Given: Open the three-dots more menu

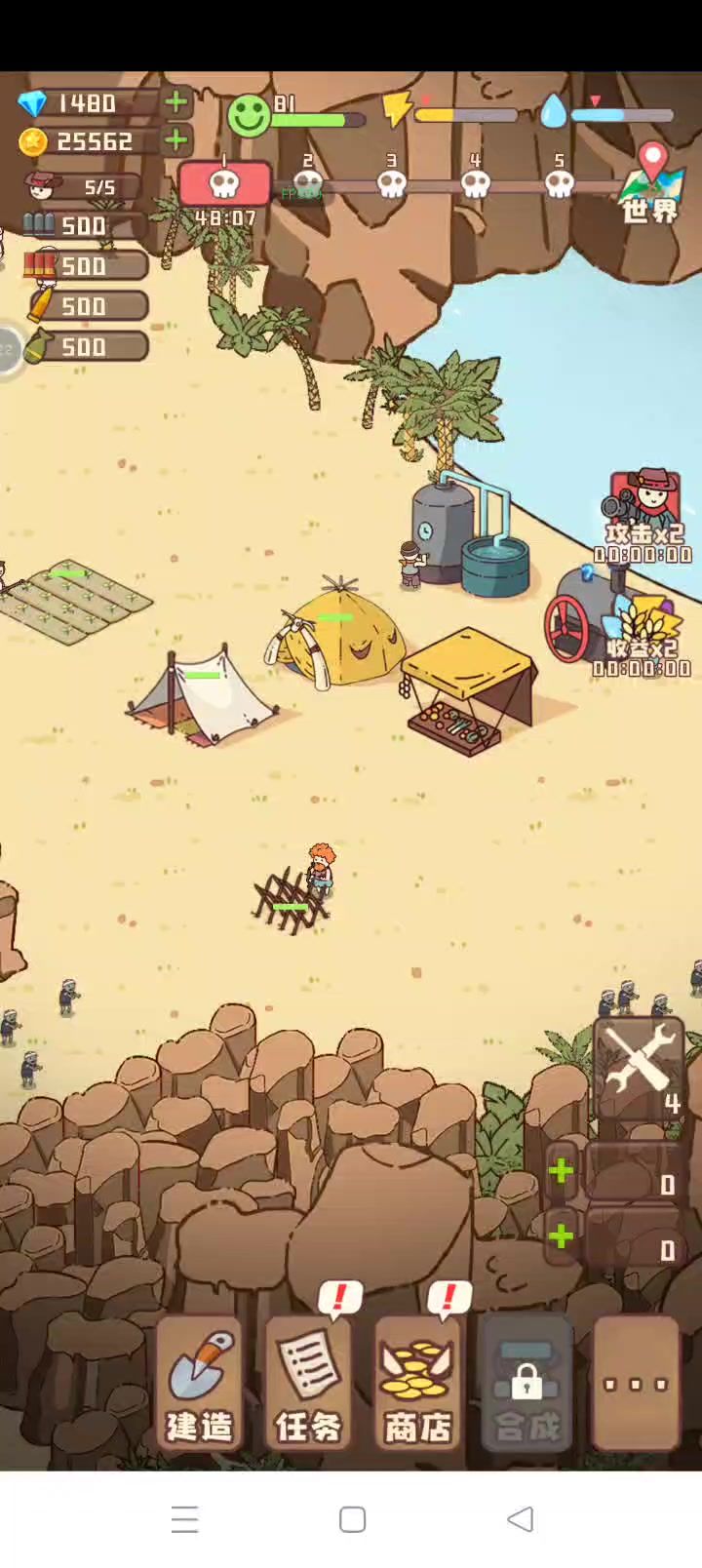Looking at the screenshot, I should 636,1383.
